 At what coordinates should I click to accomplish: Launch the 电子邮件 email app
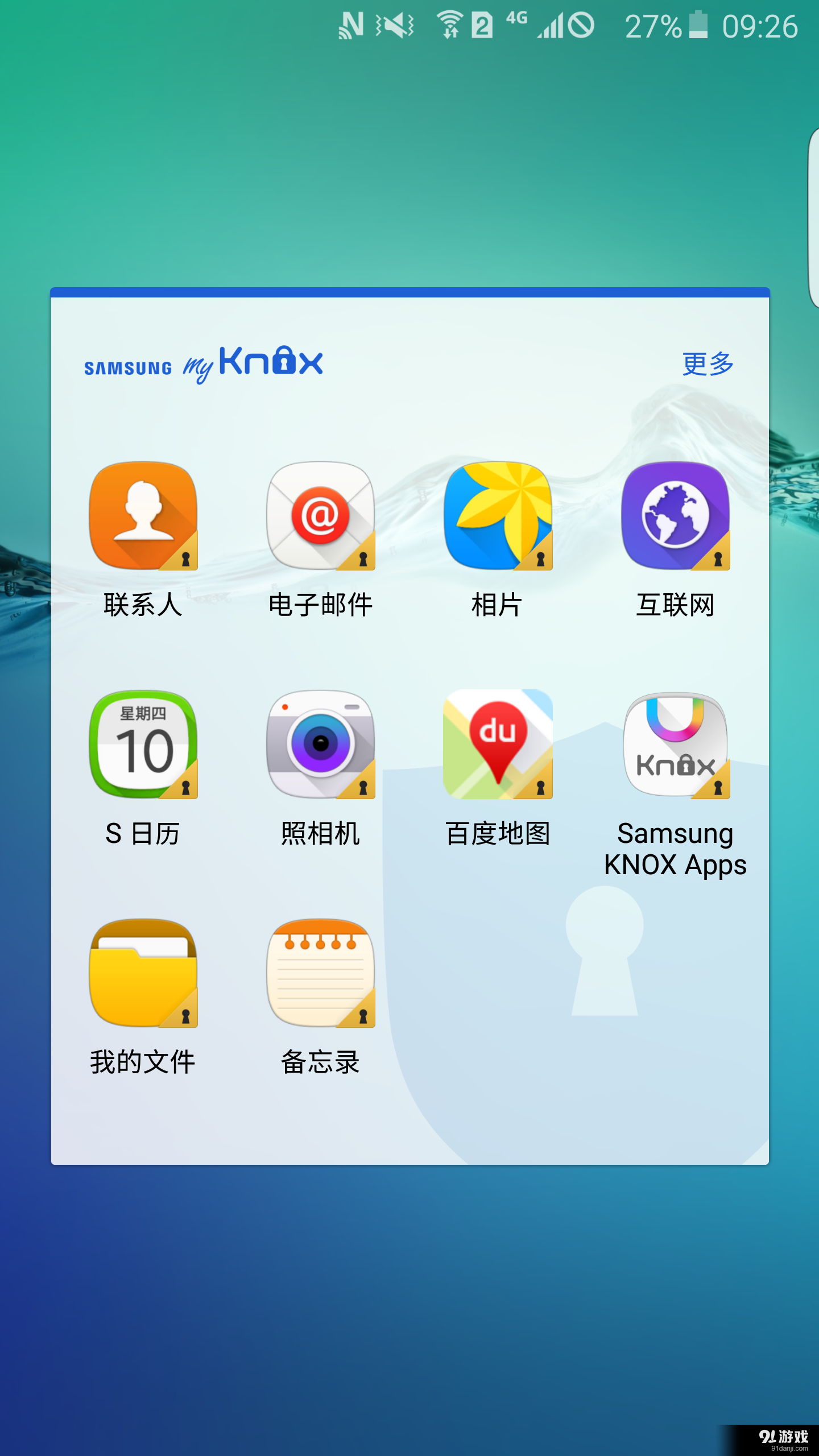[x=321, y=518]
